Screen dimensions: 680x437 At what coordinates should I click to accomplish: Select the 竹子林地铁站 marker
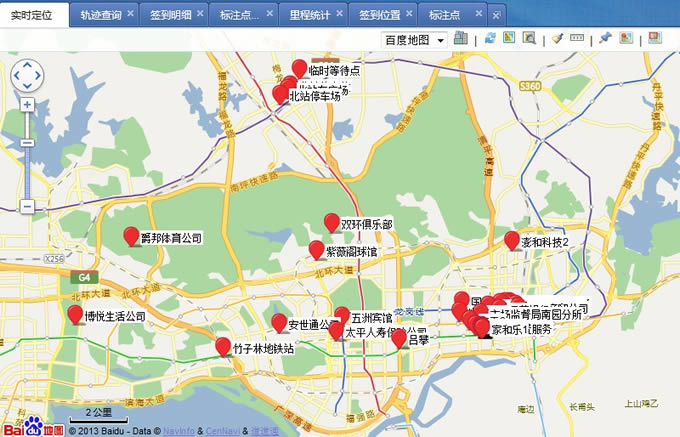coord(223,346)
